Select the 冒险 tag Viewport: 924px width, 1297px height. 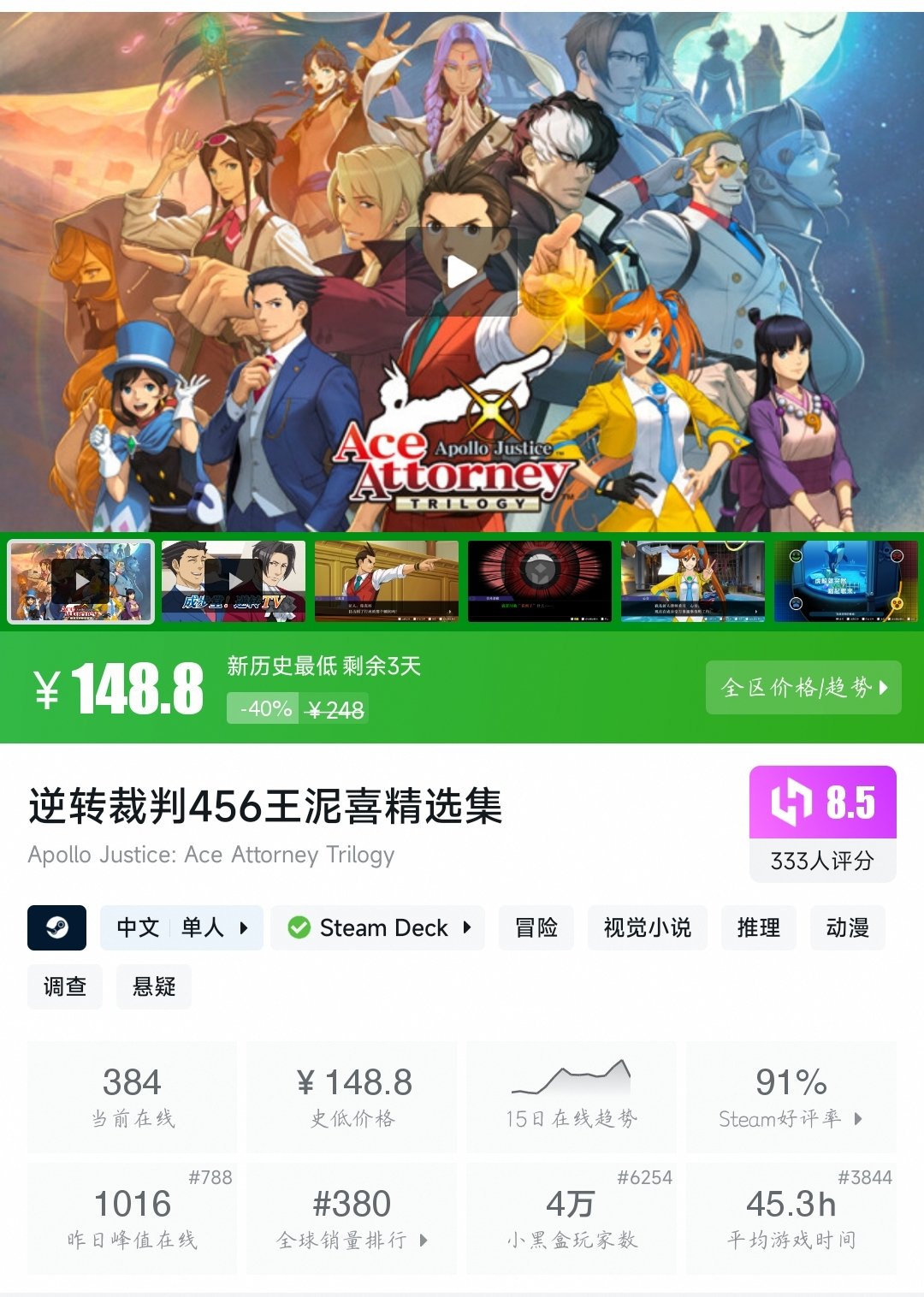(536, 927)
